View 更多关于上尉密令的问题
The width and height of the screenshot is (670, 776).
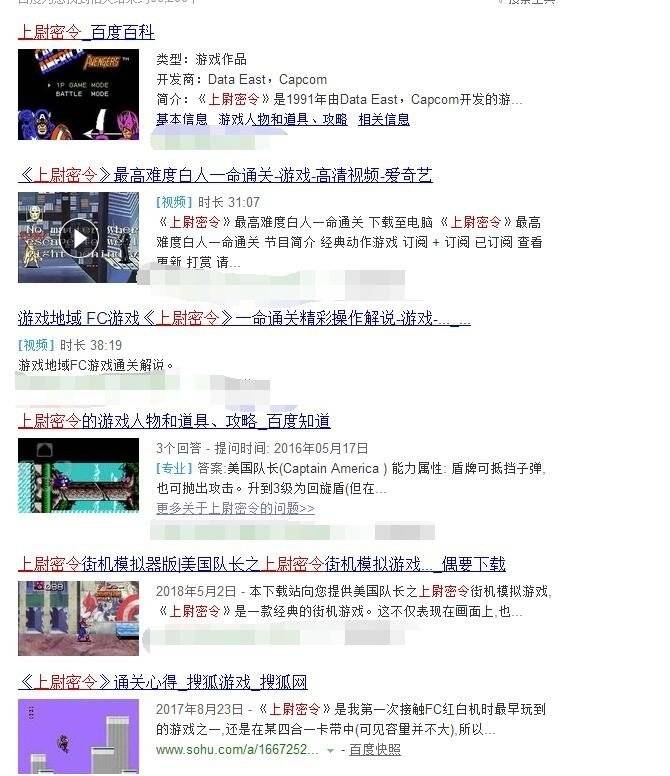(235, 508)
